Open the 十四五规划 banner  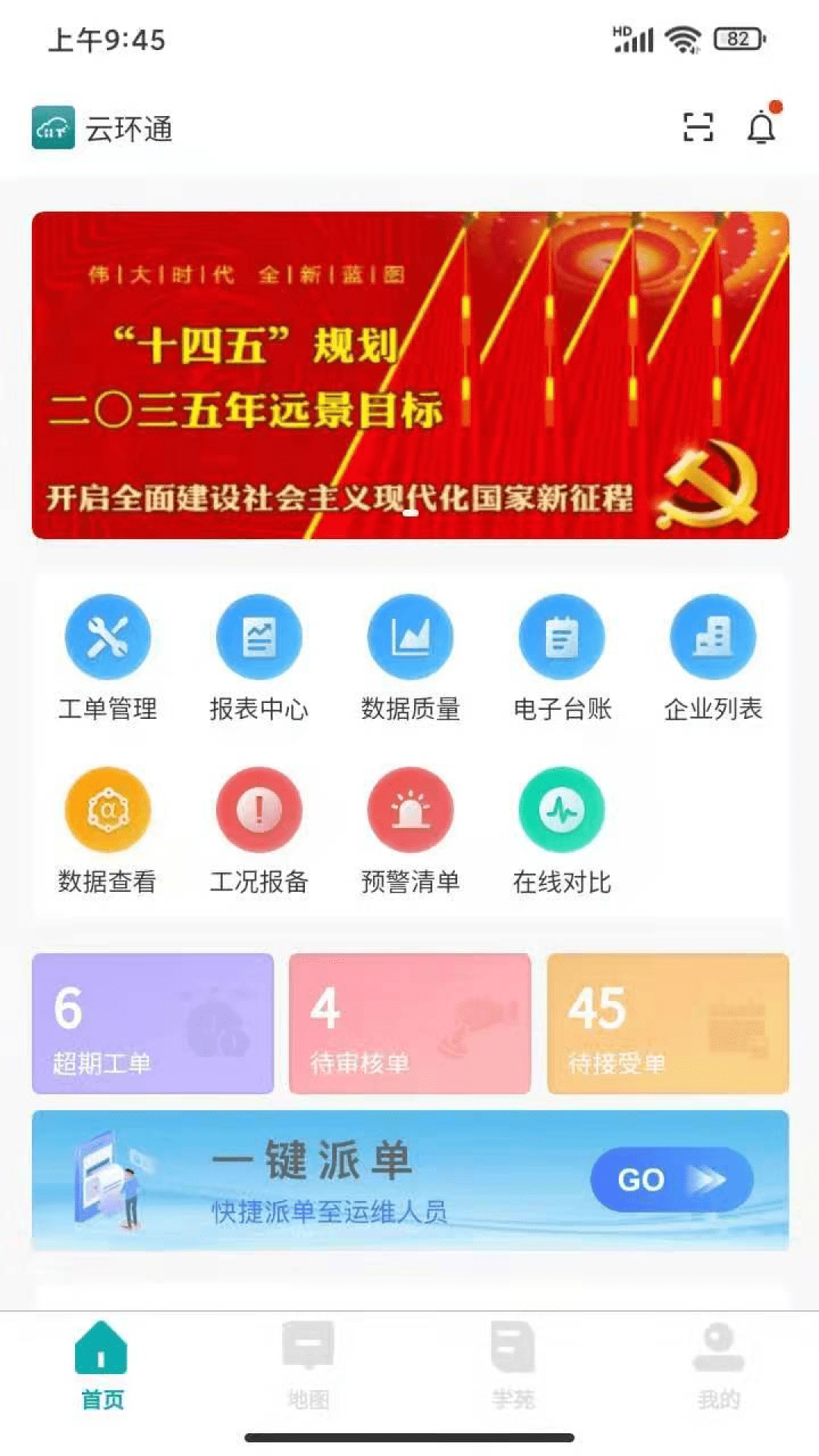(x=409, y=375)
